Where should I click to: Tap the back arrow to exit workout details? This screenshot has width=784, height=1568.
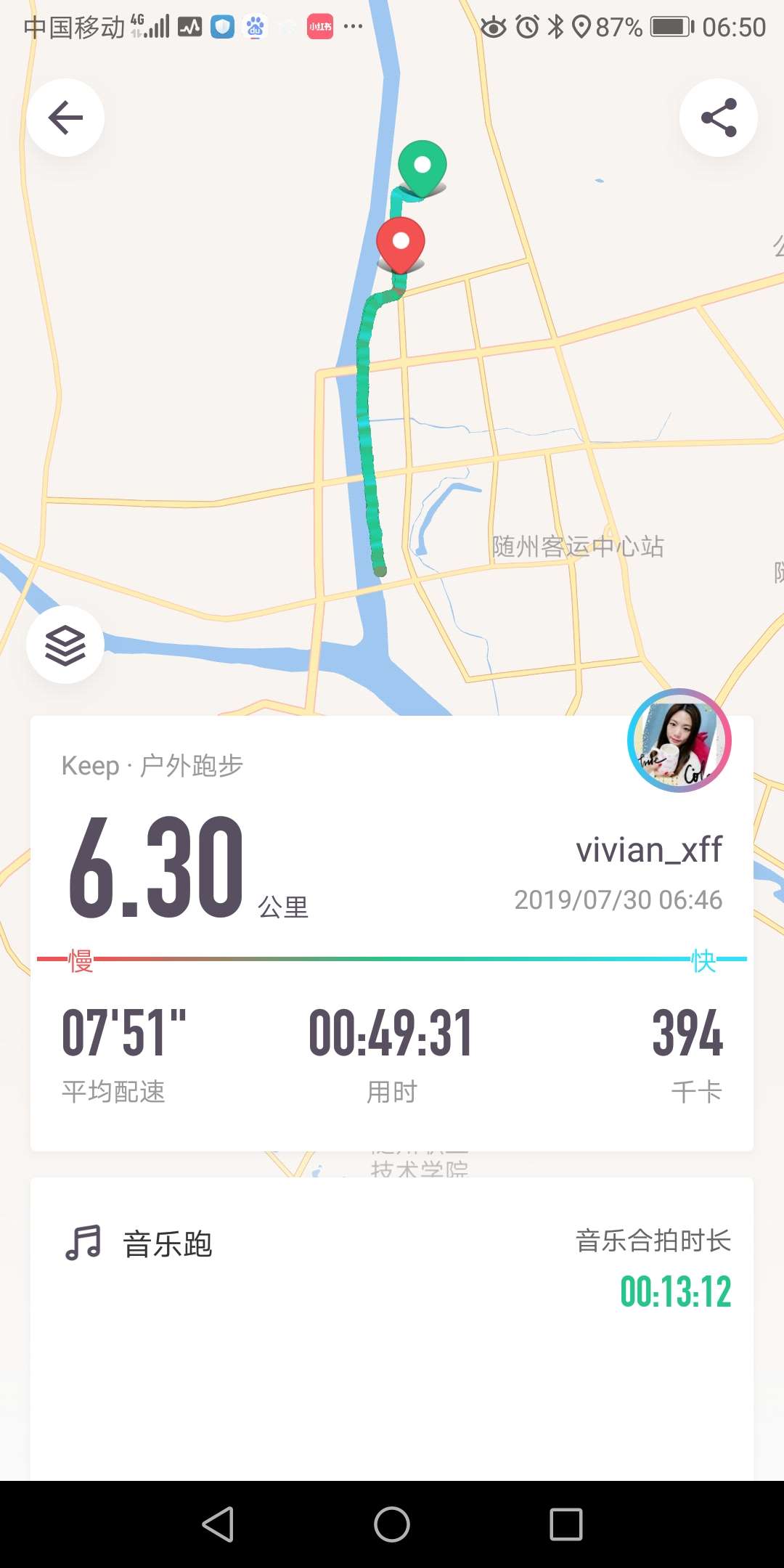coord(65,117)
